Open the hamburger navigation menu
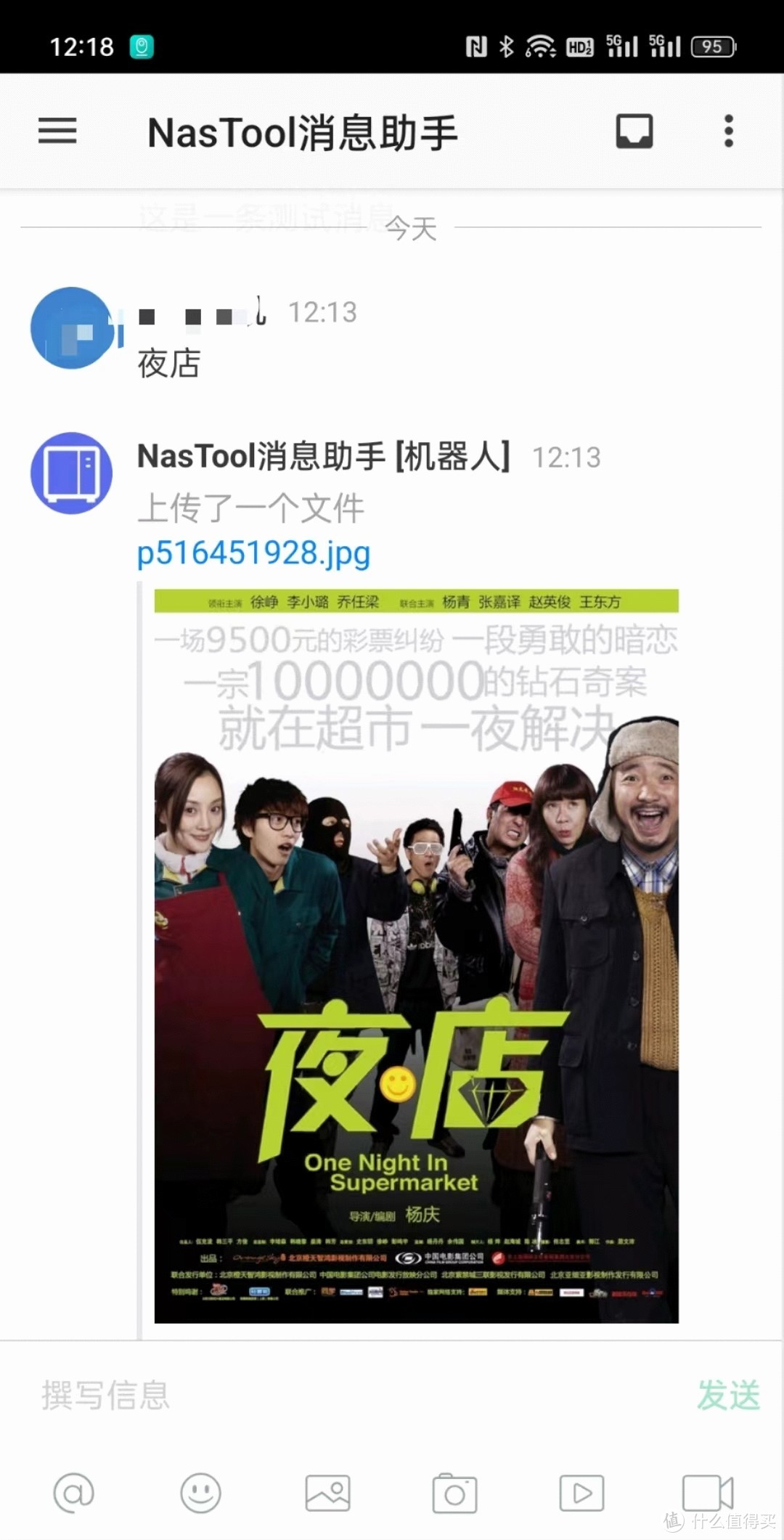Viewport: 784px width, 1540px height. [x=57, y=131]
